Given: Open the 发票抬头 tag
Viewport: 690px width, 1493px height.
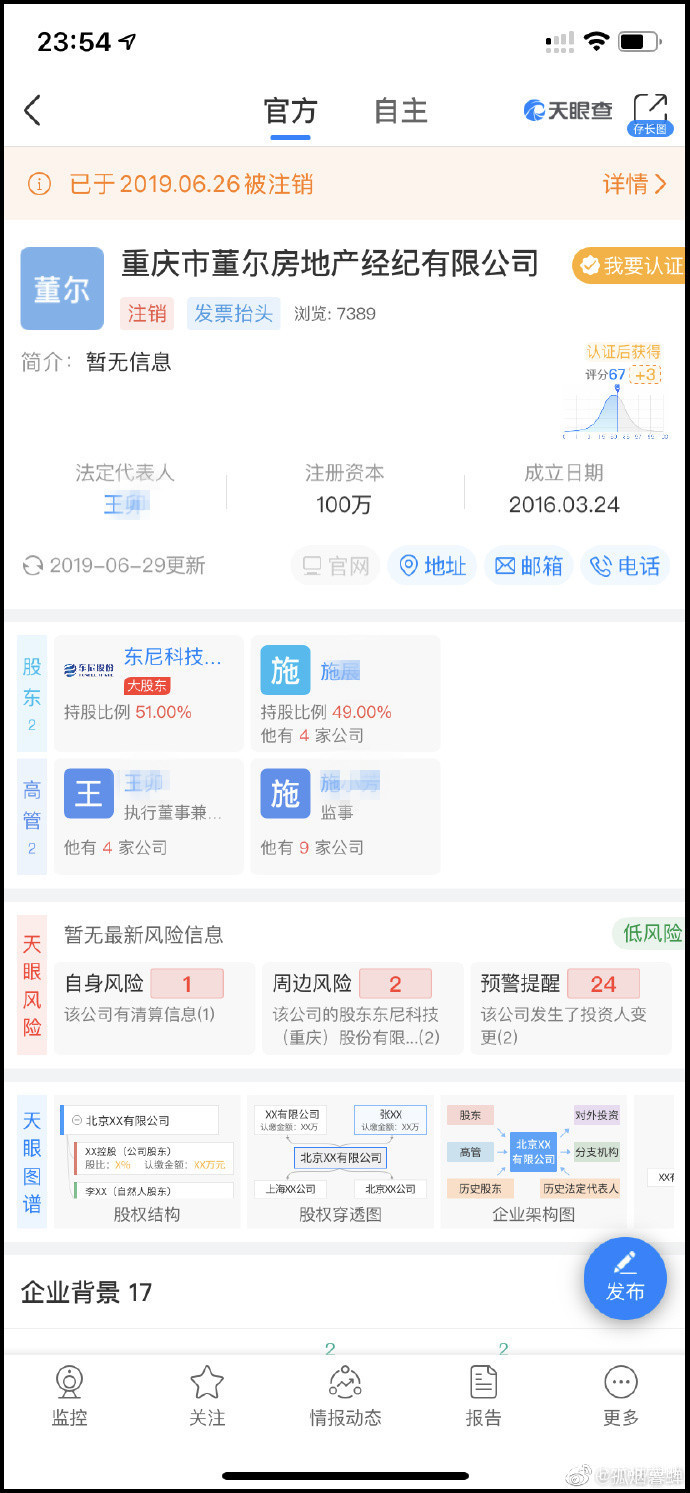Looking at the screenshot, I should tap(233, 313).
